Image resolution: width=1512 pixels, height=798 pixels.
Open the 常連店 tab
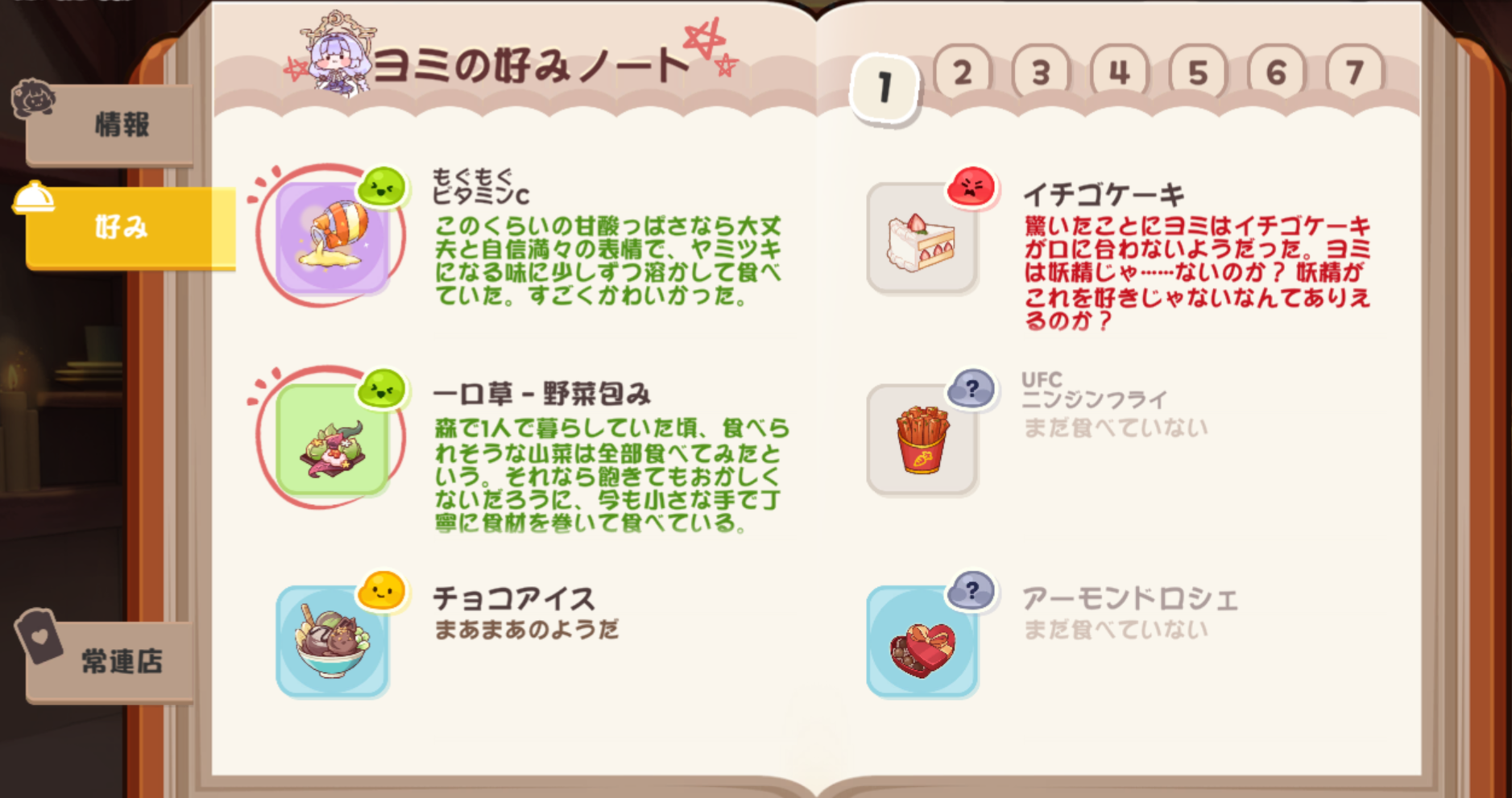pos(113,661)
